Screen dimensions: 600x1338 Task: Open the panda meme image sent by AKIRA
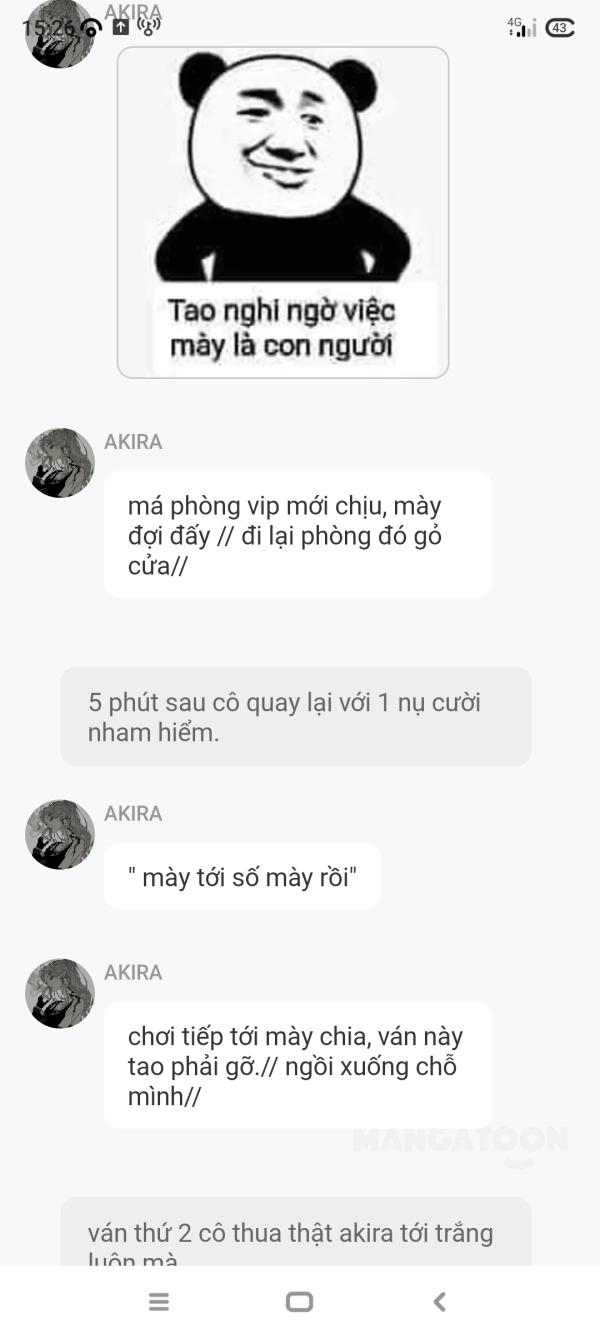coord(283,212)
